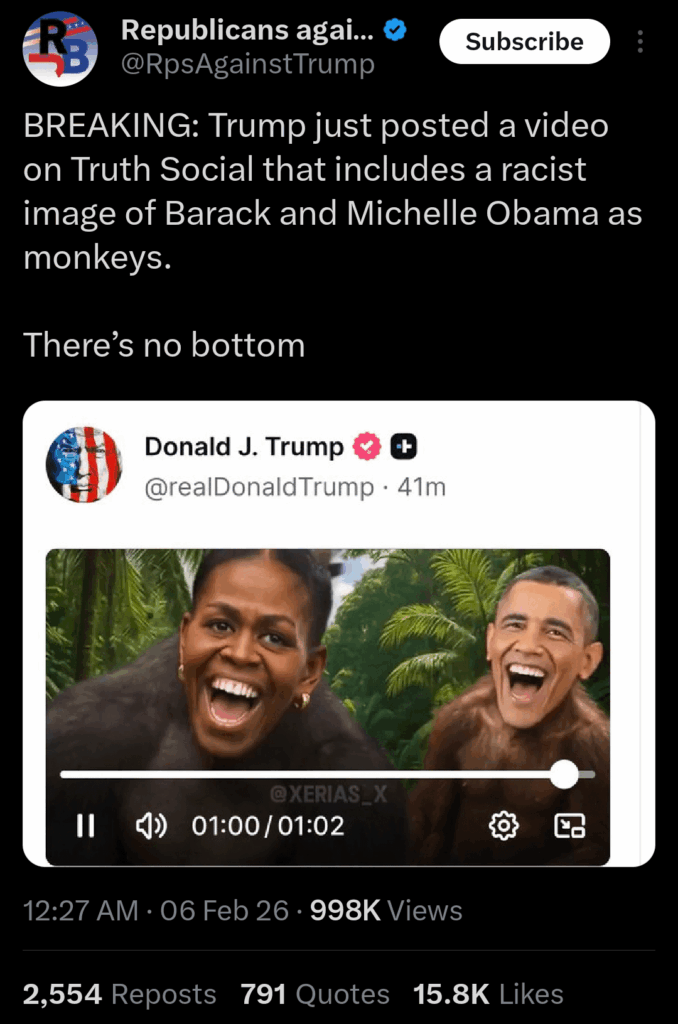Open the attached screenshot image in the post

tap(338, 632)
